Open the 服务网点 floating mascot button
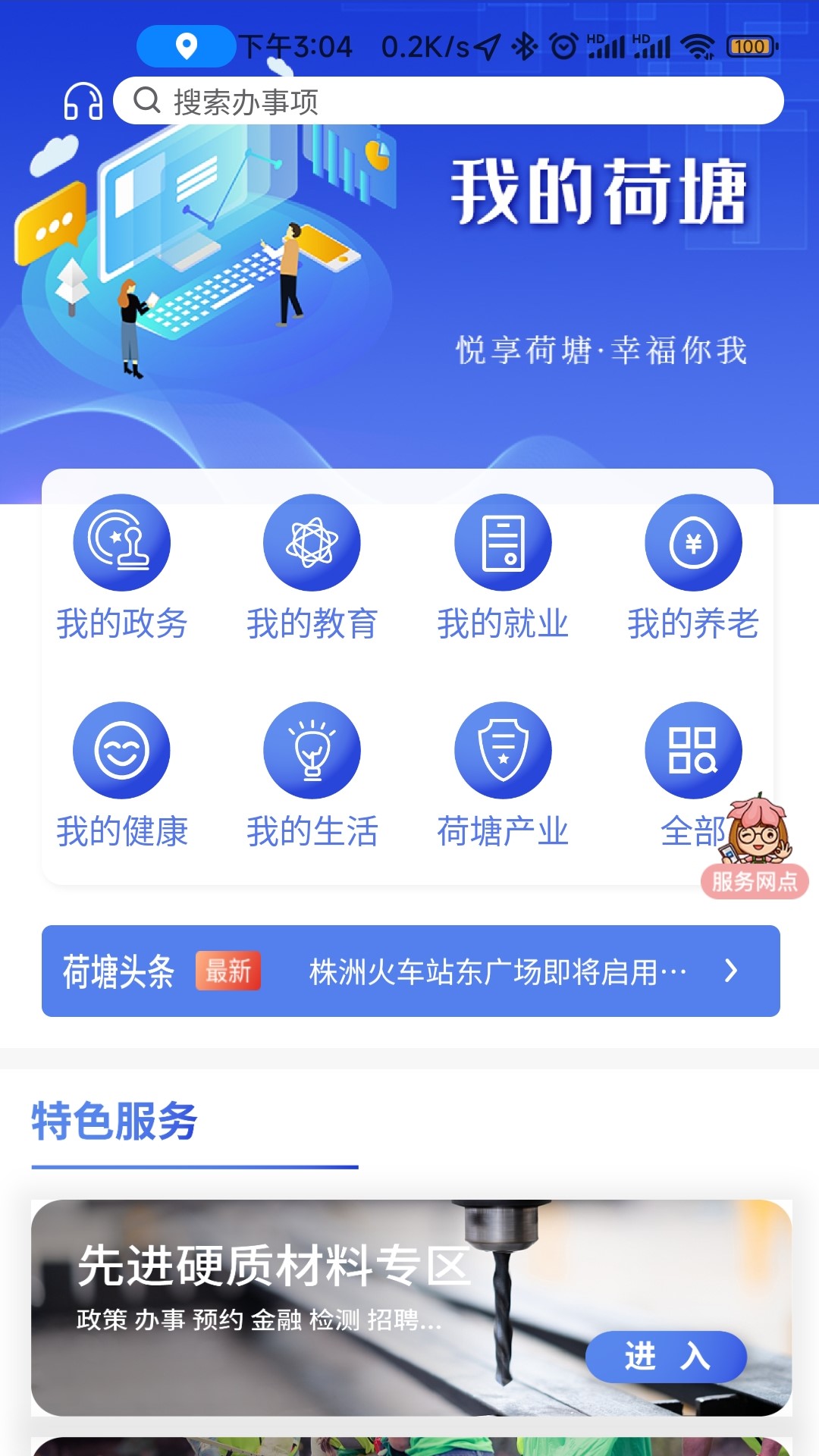 [x=755, y=849]
